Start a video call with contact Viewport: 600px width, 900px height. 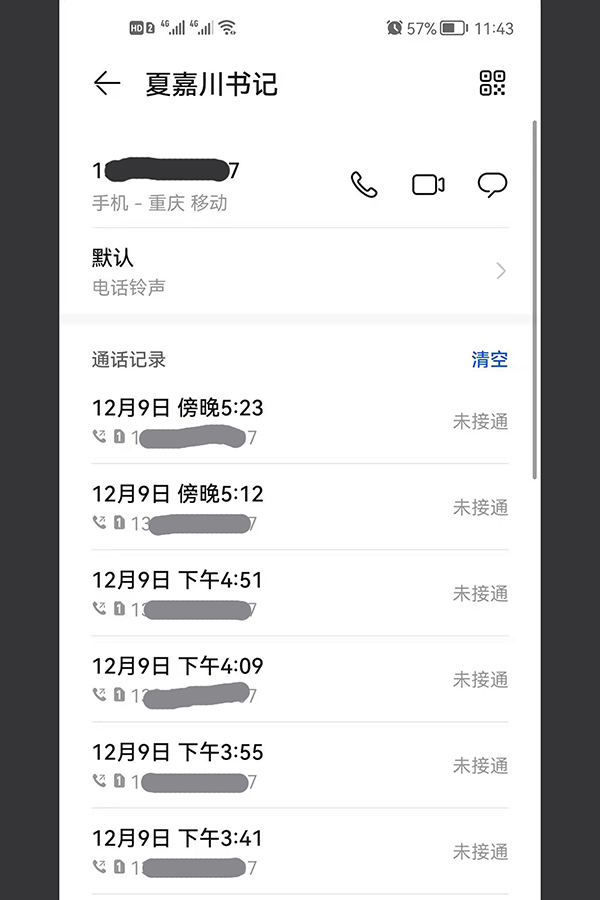(x=428, y=185)
